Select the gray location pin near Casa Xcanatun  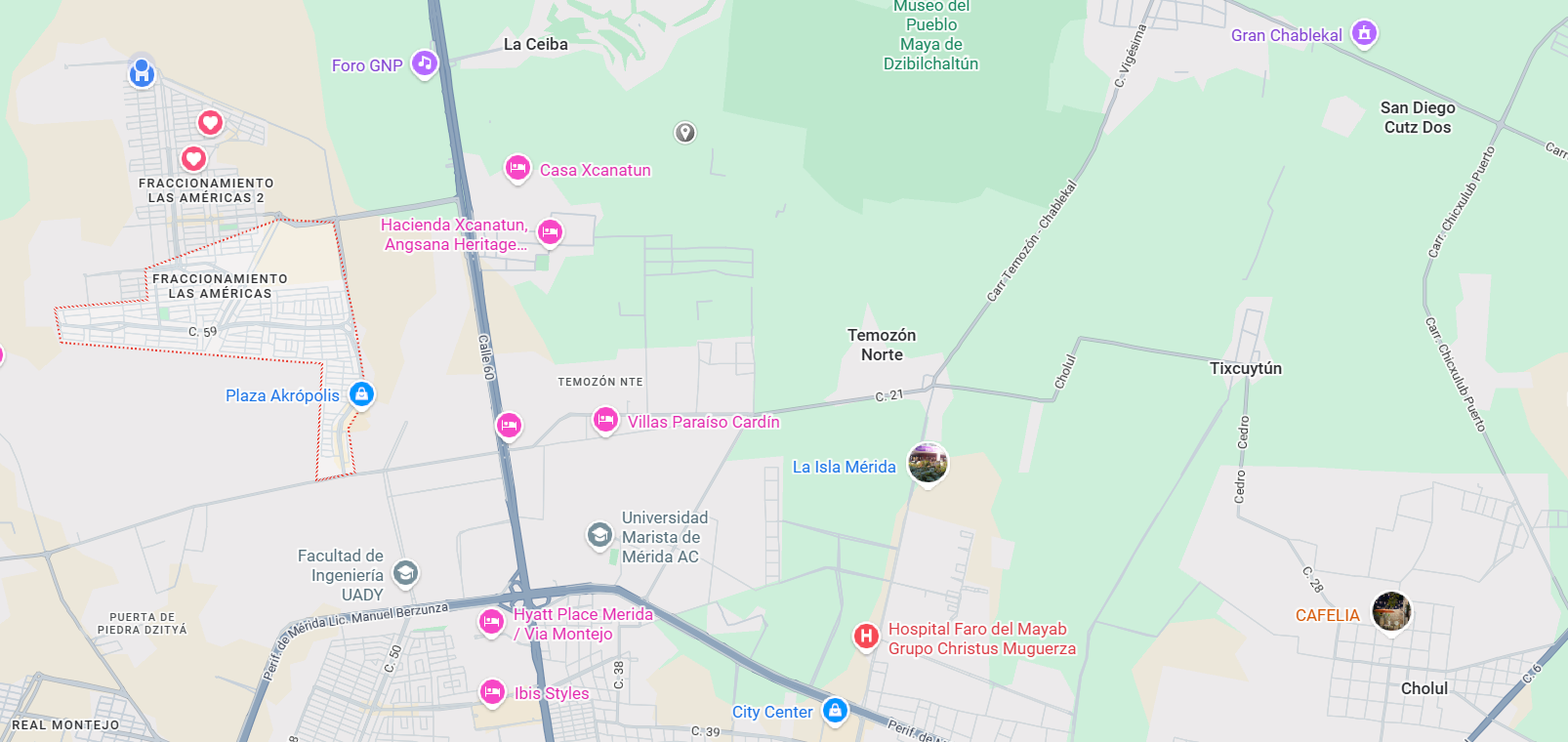685,132
